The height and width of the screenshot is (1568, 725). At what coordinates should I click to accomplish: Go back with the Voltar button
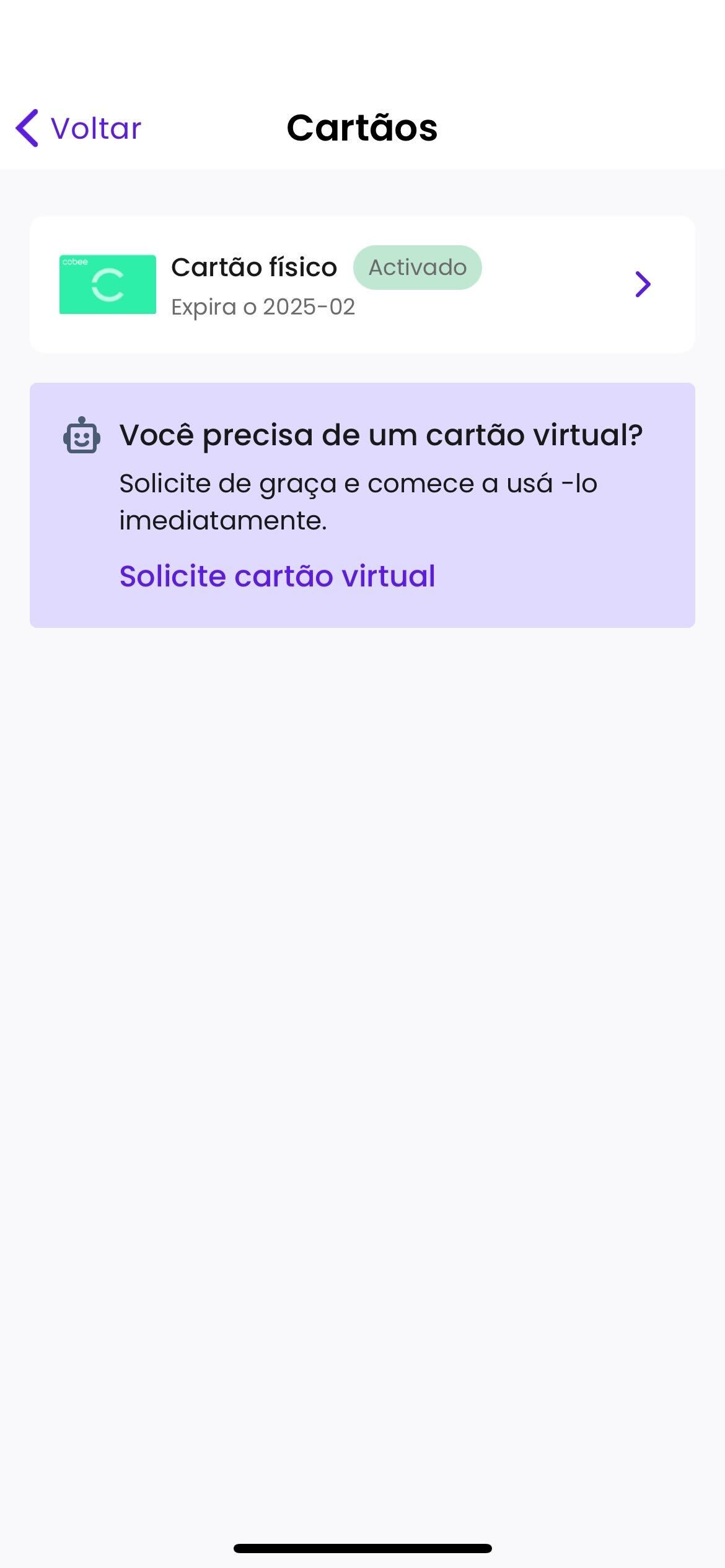click(x=79, y=128)
